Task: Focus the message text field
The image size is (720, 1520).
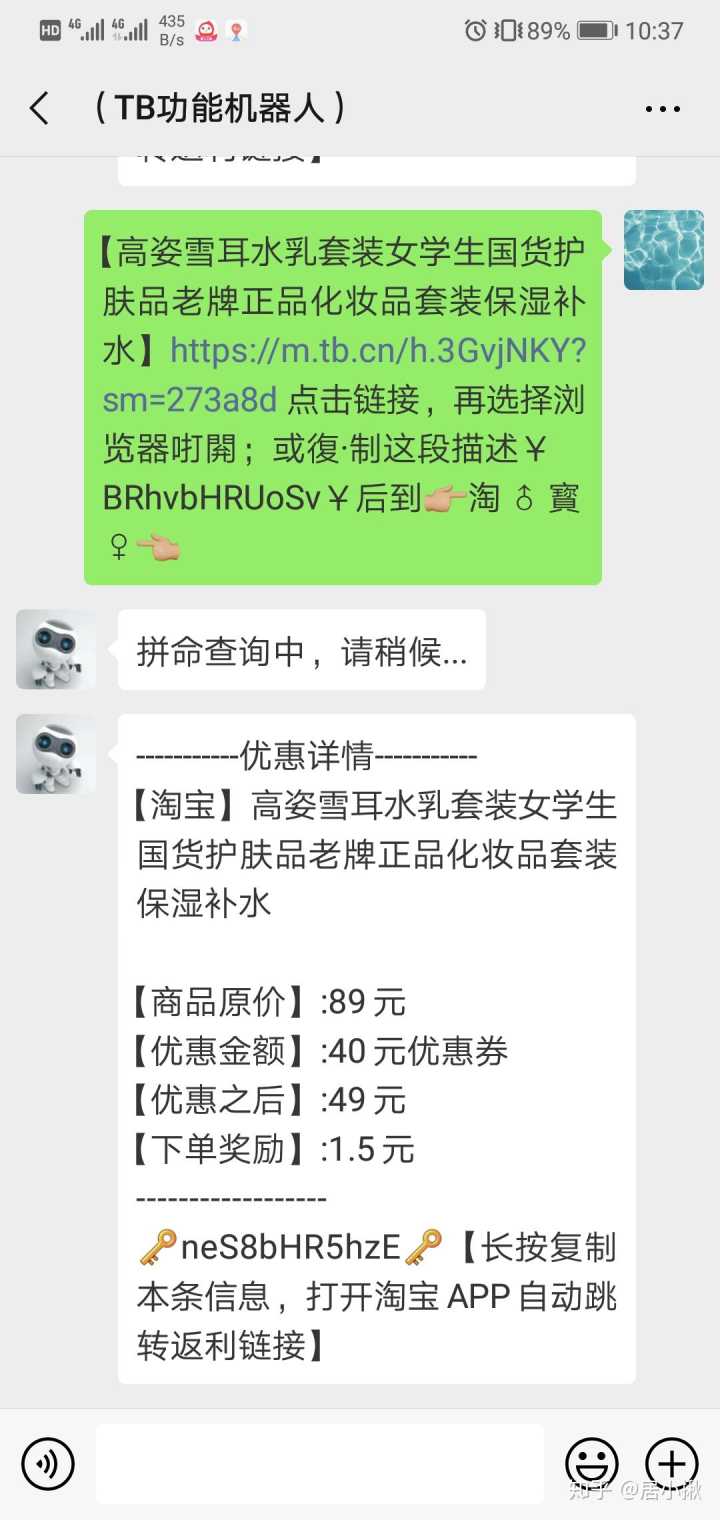Action: click(x=320, y=1464)
